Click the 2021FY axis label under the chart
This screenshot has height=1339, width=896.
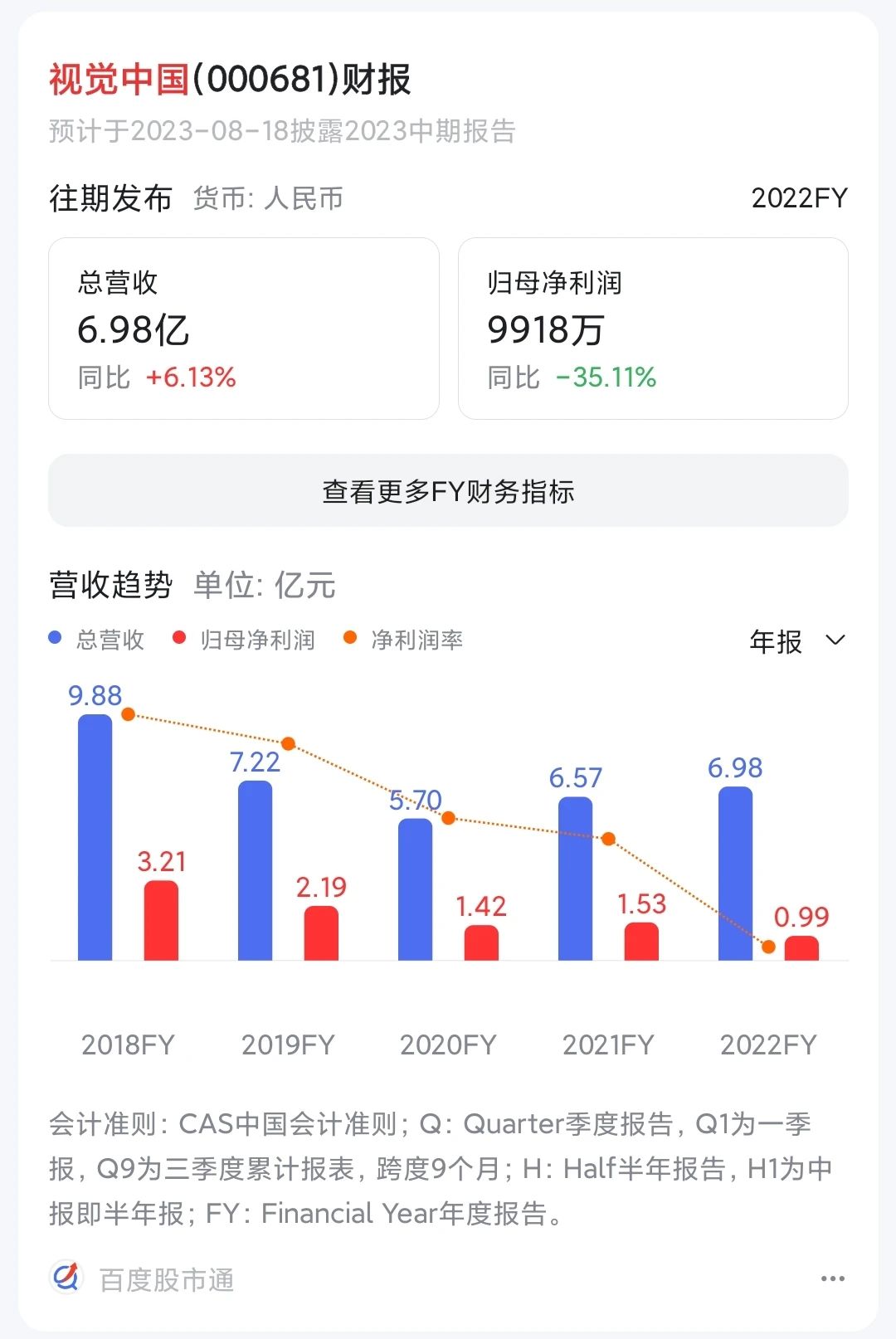pos(609,1044)
